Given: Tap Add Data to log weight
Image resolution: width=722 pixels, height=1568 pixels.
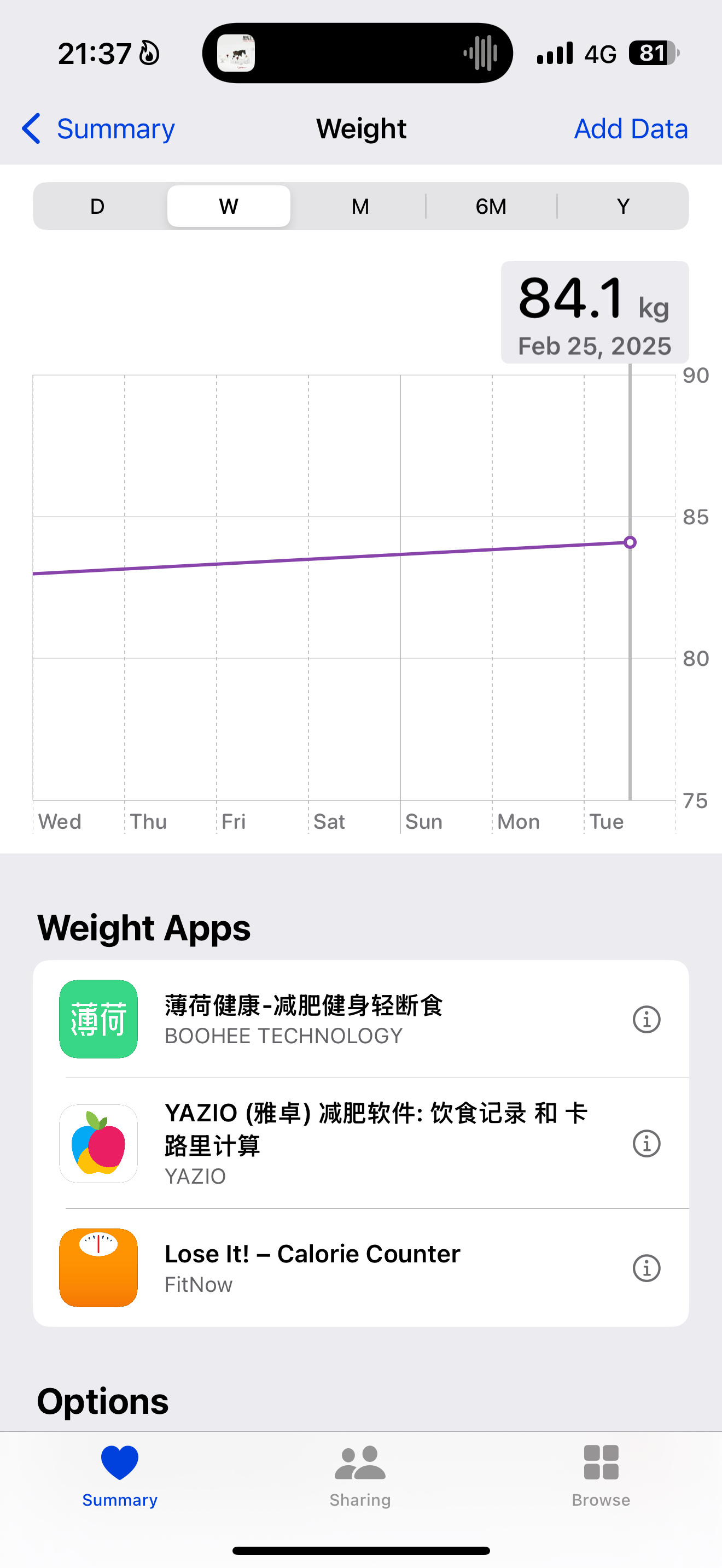Looking at the screenshot, I should (631, 129).
